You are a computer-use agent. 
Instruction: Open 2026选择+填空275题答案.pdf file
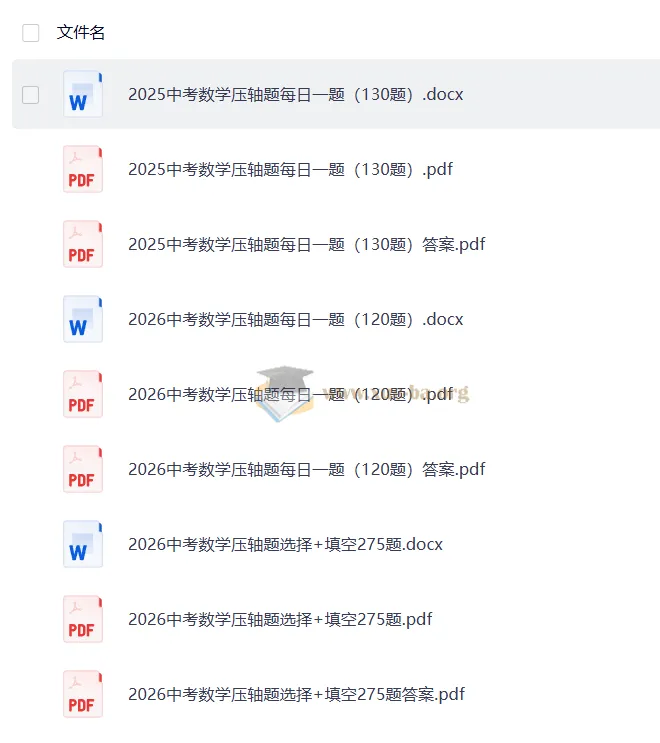(x=296, y=694)
